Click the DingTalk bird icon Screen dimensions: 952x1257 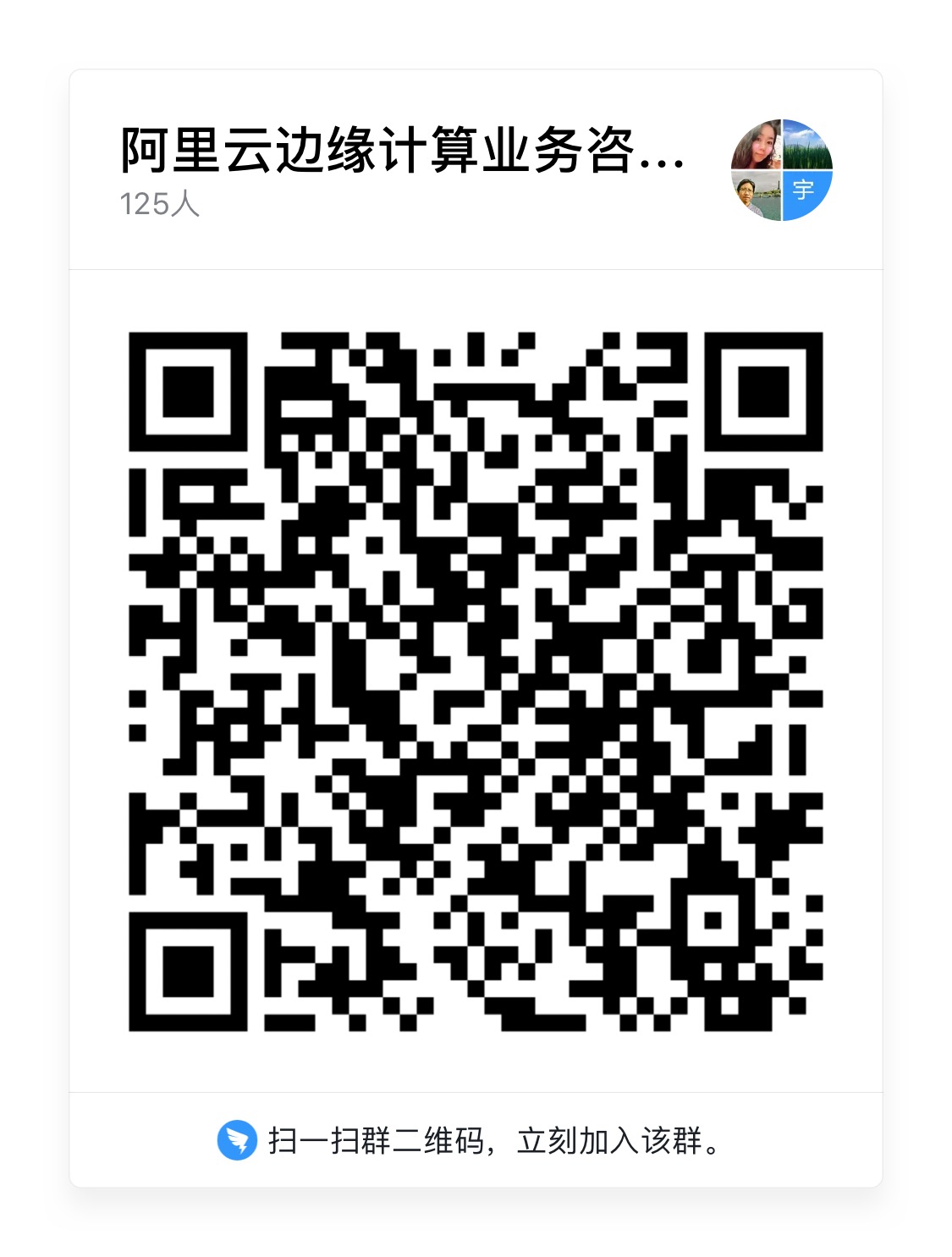[x=238, y=1142]
